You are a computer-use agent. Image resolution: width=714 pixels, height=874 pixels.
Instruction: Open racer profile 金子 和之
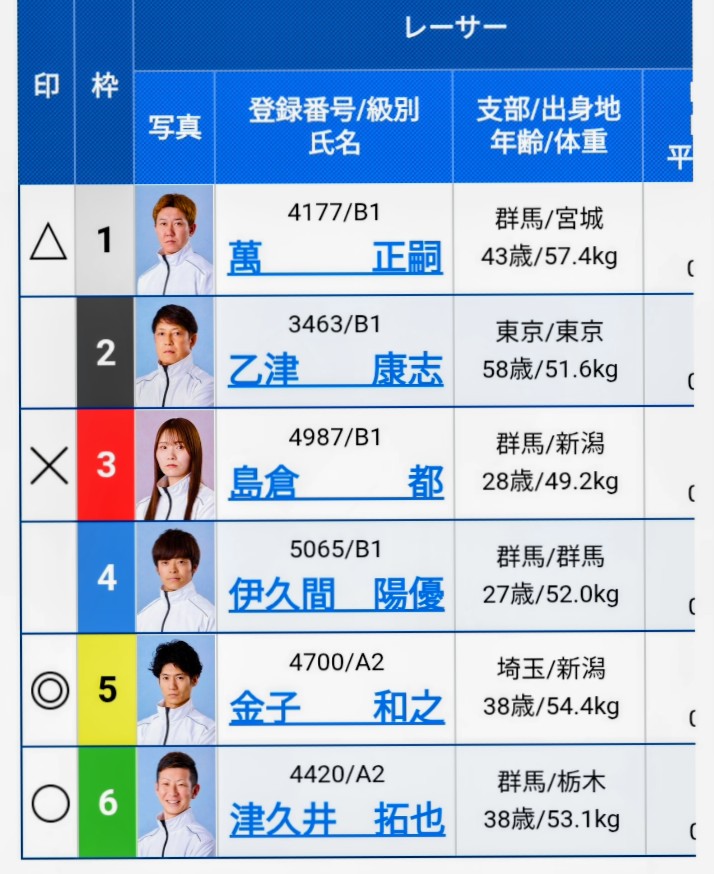tap(335, 708)
